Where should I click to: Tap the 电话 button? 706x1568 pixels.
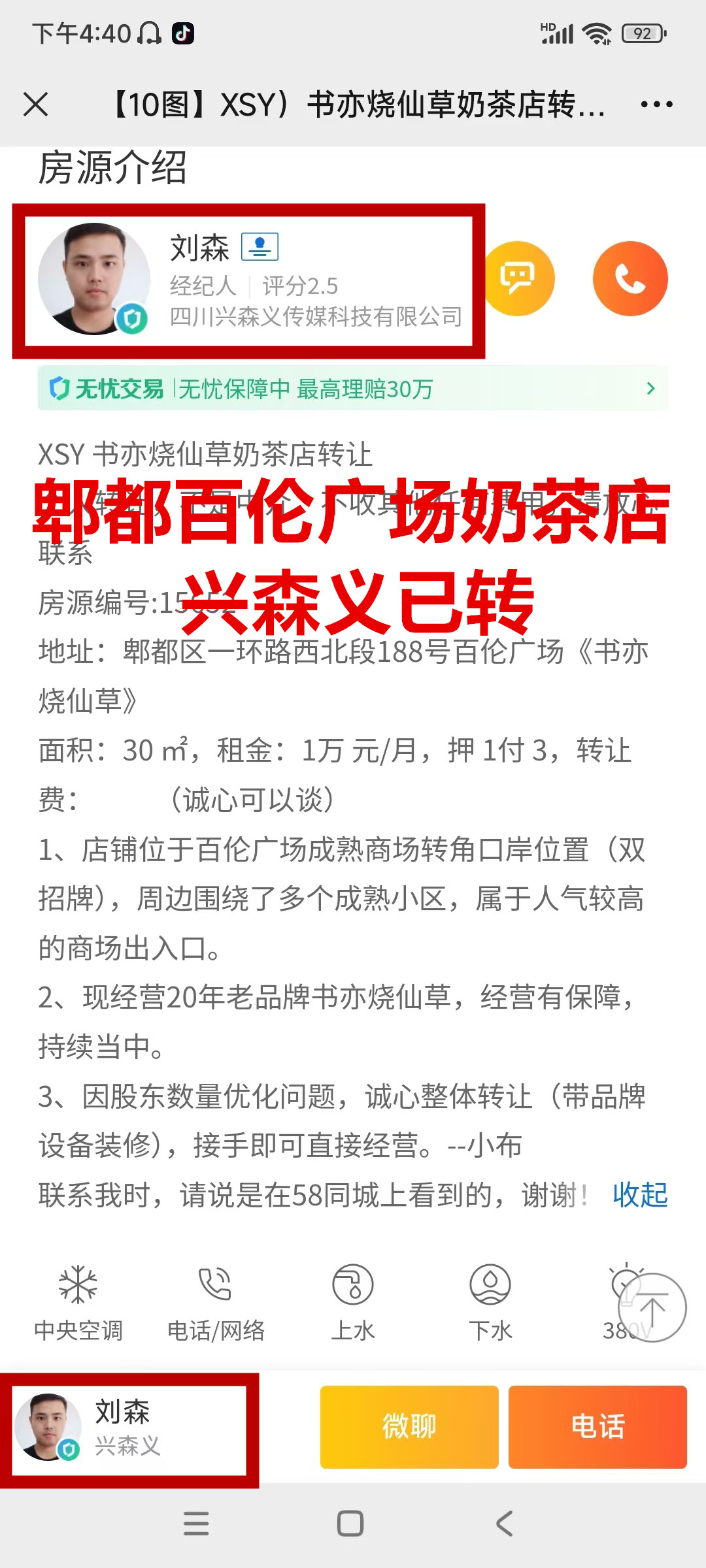(x=597, y=1427)
